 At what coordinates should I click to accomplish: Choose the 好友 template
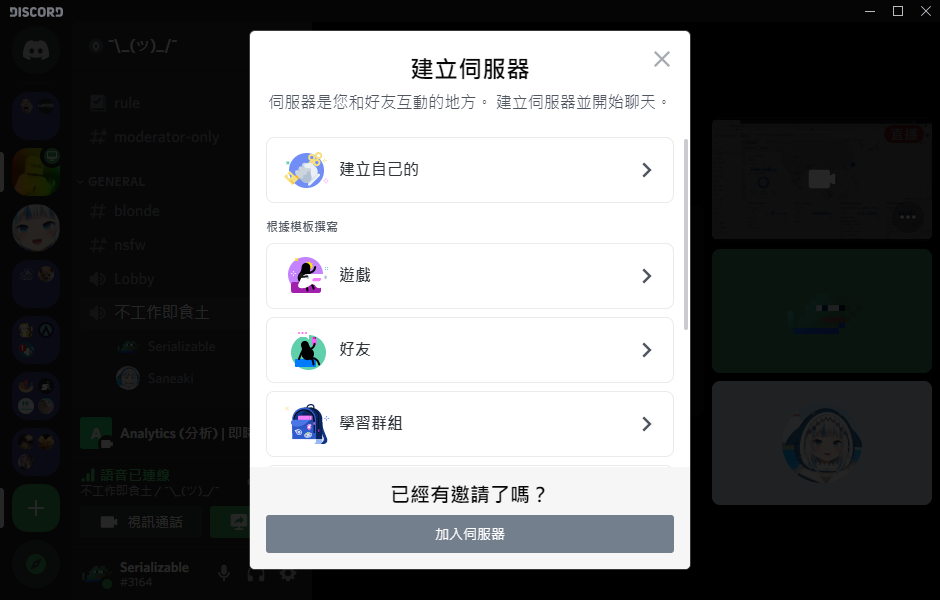click(x=469, y=350)
